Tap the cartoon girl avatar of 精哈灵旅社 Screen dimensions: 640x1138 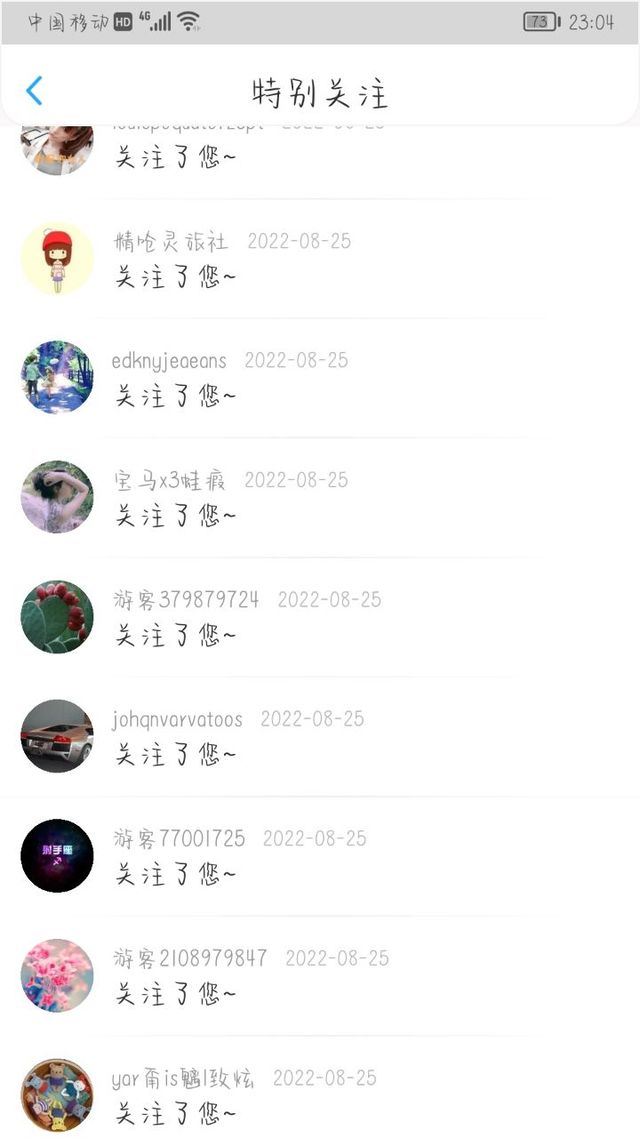coord(57,258)
